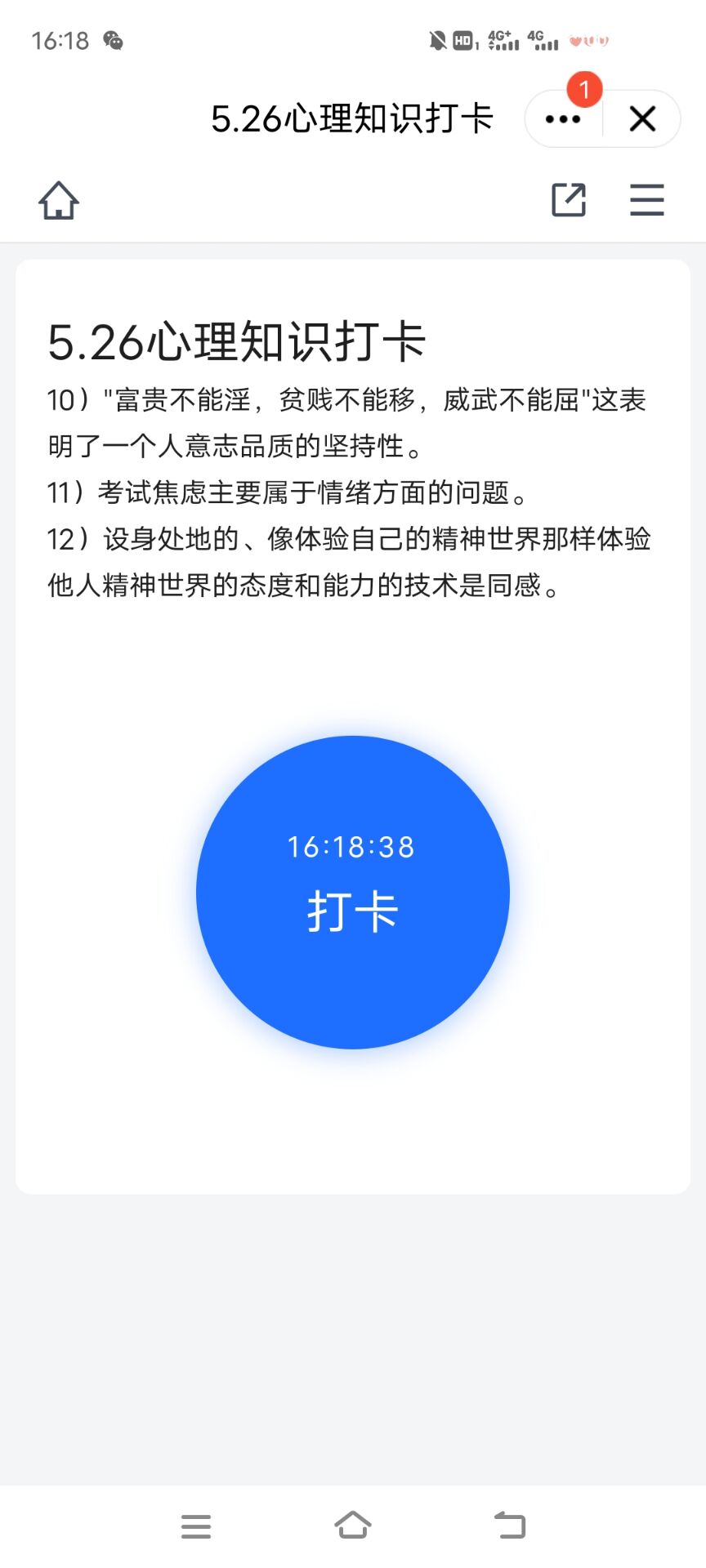706x1568 pixels.
Task: Open recent apps from the navigation bar
Action: click(x=196, y=1526)
